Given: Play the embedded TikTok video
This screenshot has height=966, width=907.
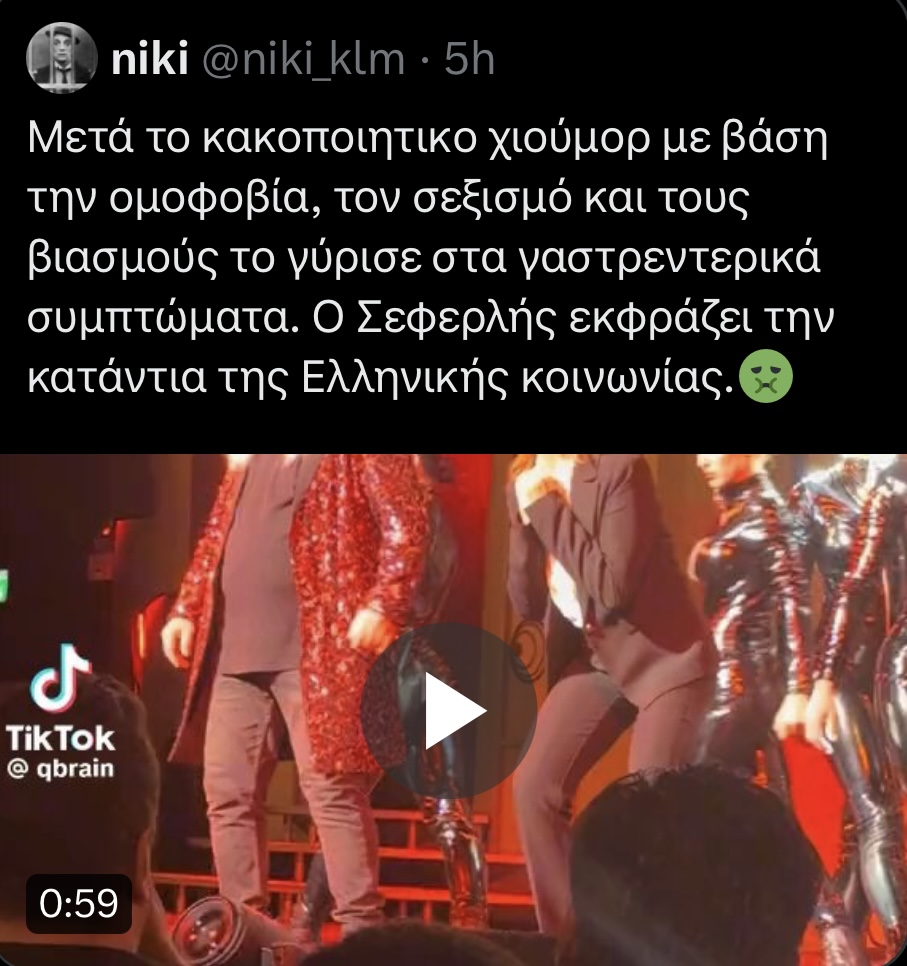Looking at the screenshot, I should coord(448,710).
